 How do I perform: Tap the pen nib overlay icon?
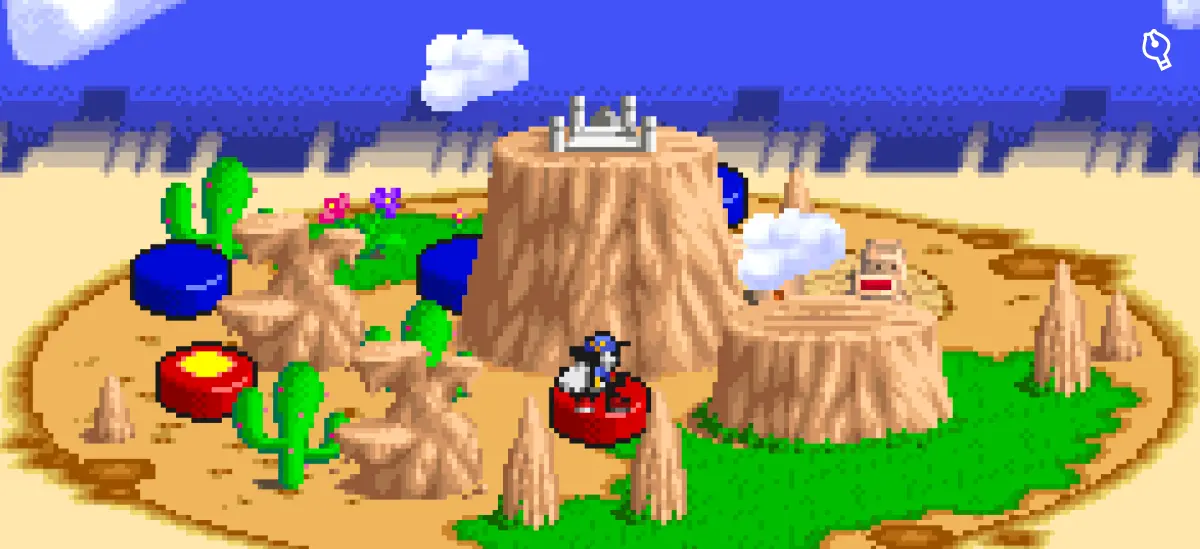(x=1156, y=47)
